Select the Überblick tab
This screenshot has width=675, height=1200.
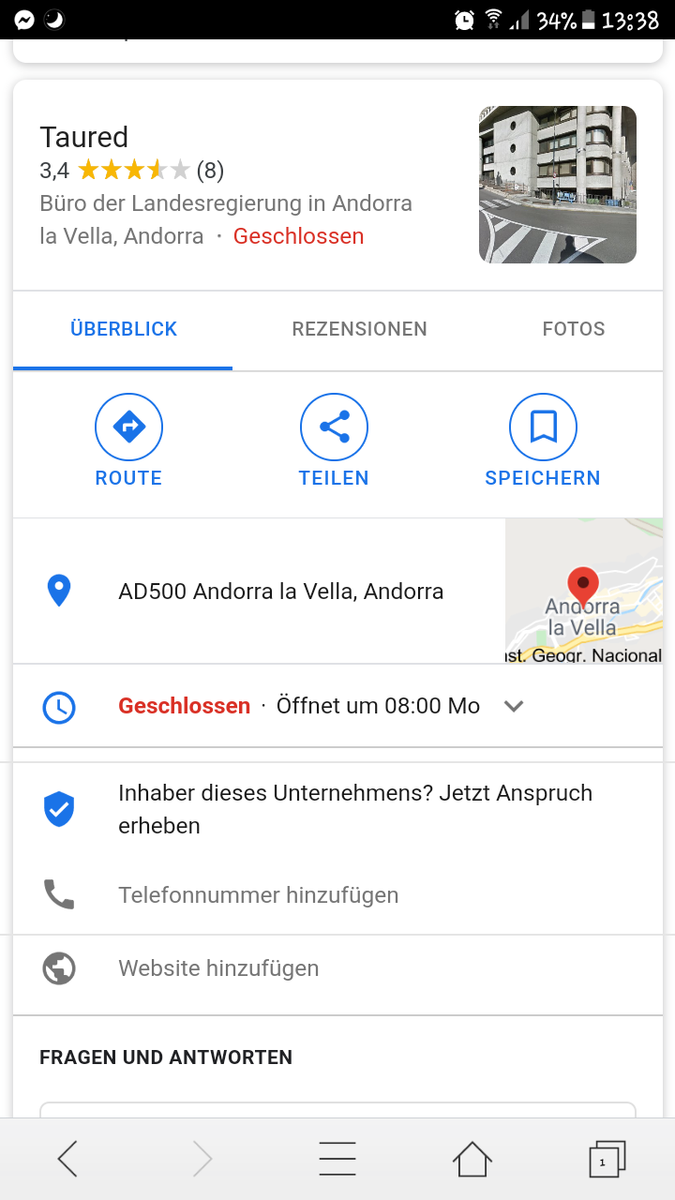click(123, 329)
